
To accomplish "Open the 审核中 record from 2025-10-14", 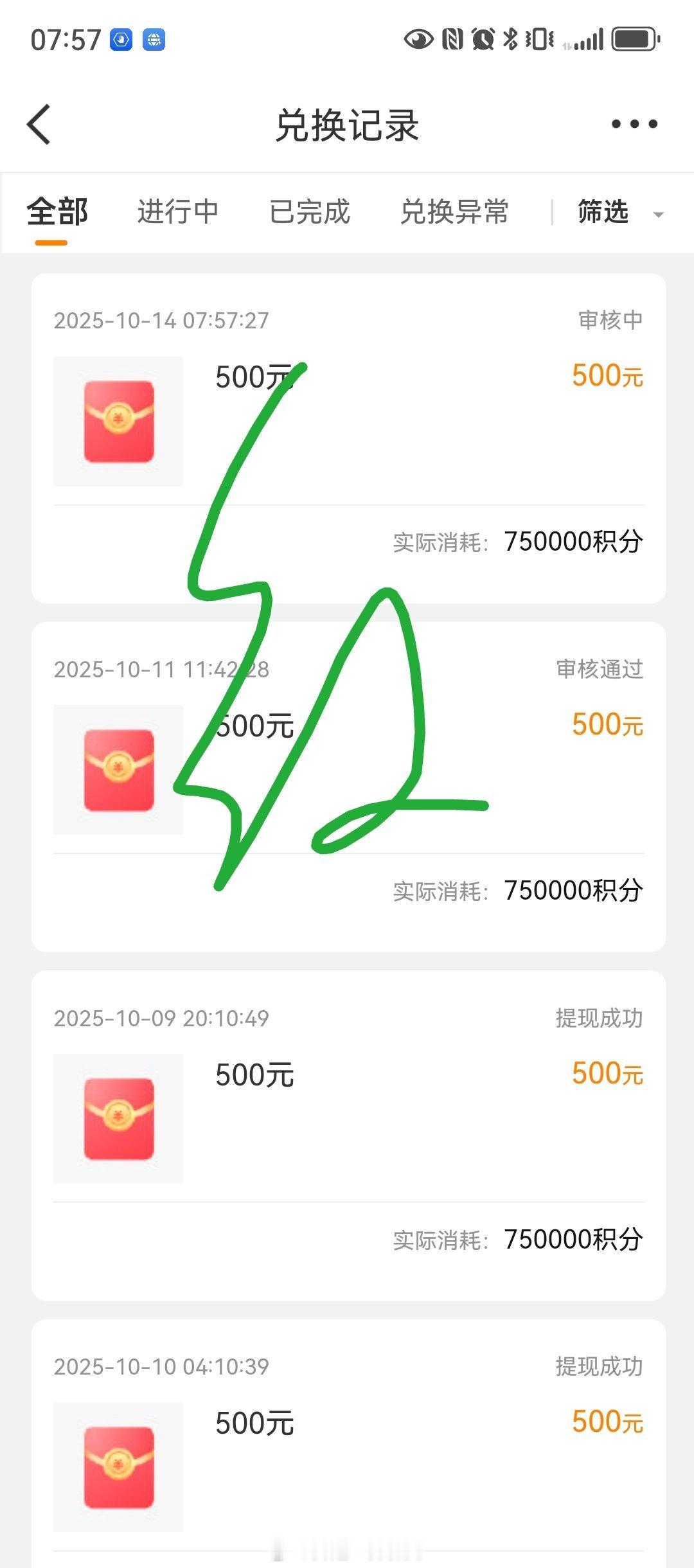I will [348, 438].
